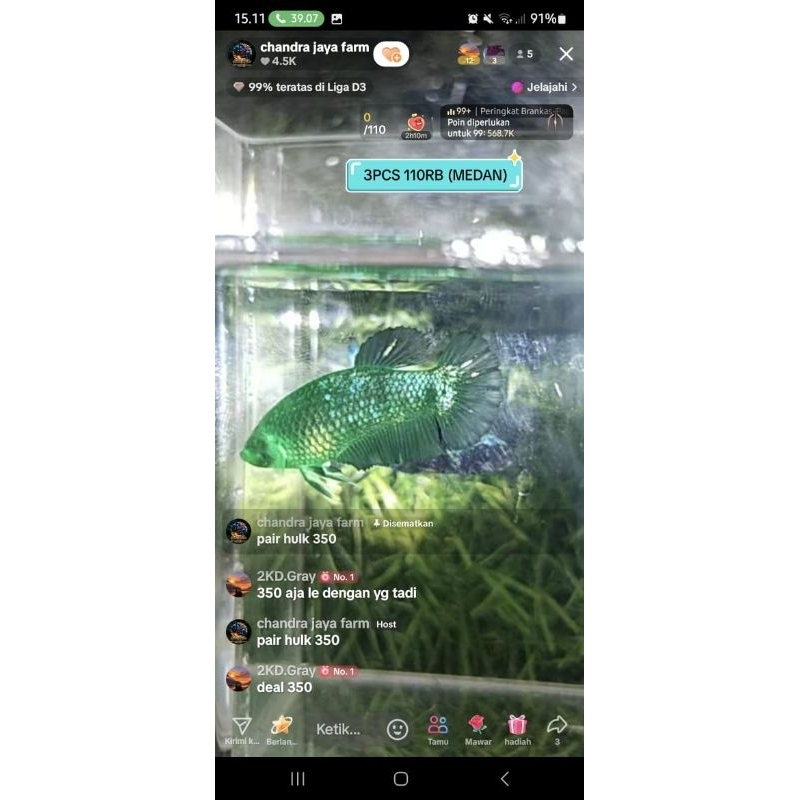Open the 0/110 gift goal
Viewport: 800px width, 800px height.
(375, 124)
